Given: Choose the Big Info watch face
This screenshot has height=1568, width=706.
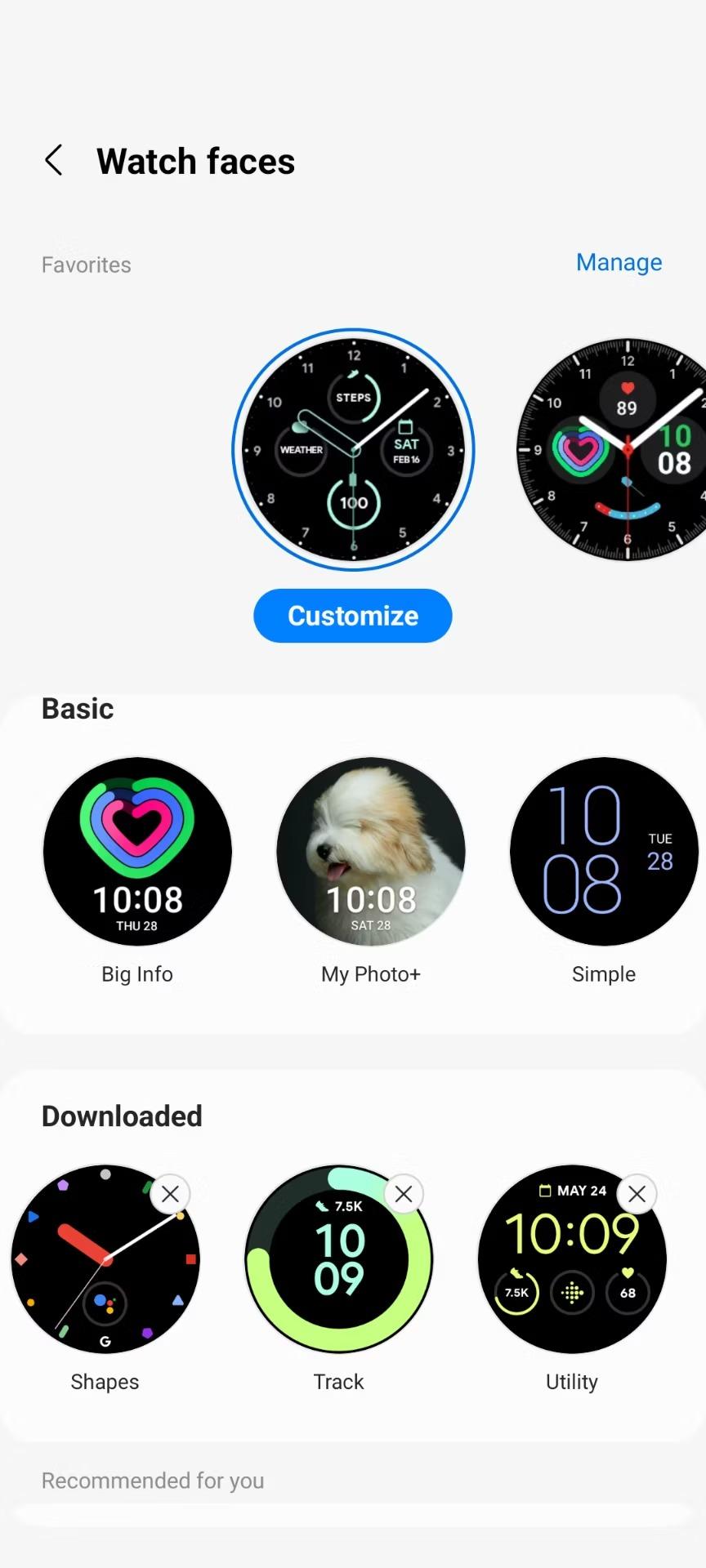Looking at the screenshot, I should 137,852.
